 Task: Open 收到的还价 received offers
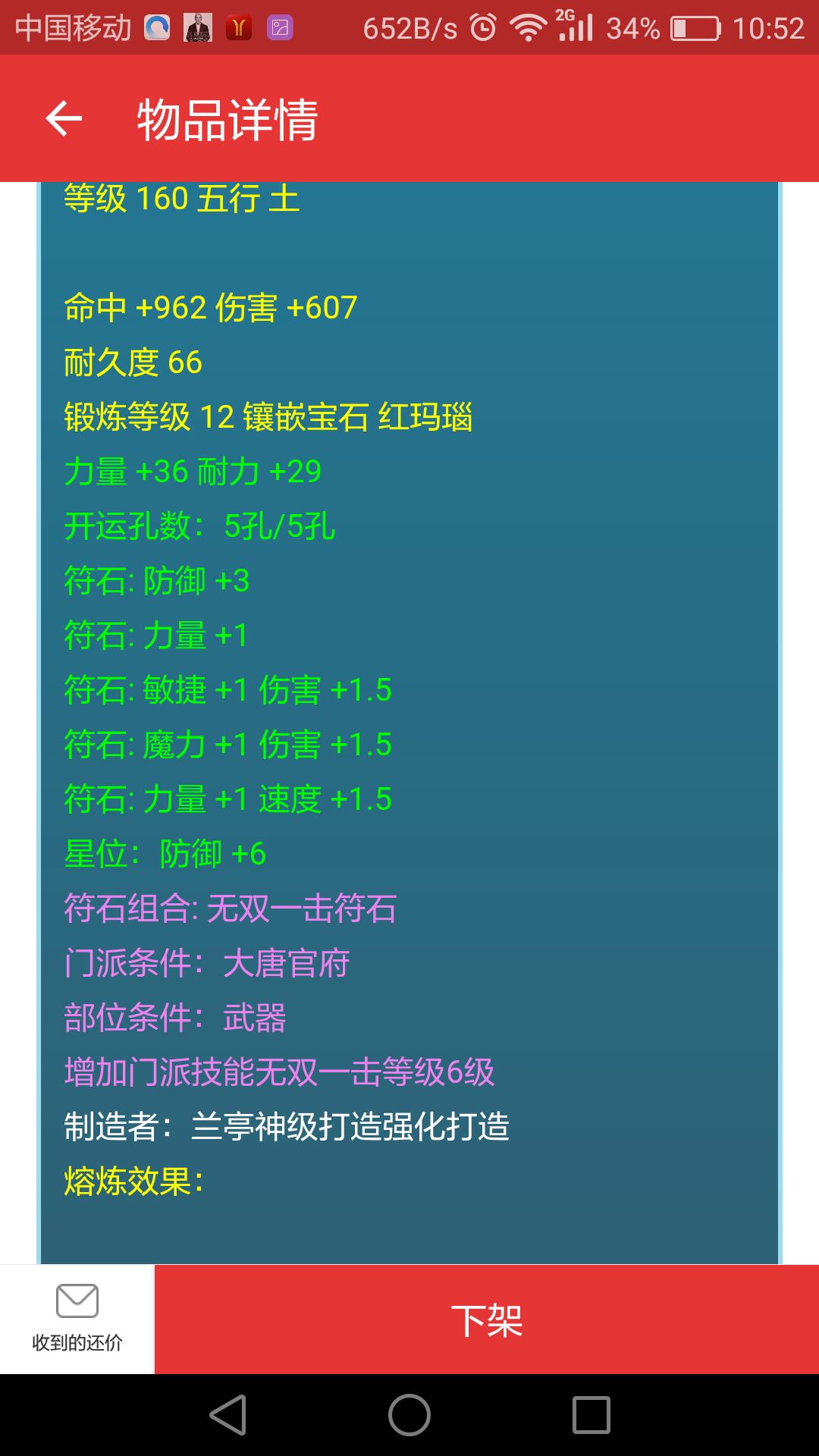click(77, 1319)
